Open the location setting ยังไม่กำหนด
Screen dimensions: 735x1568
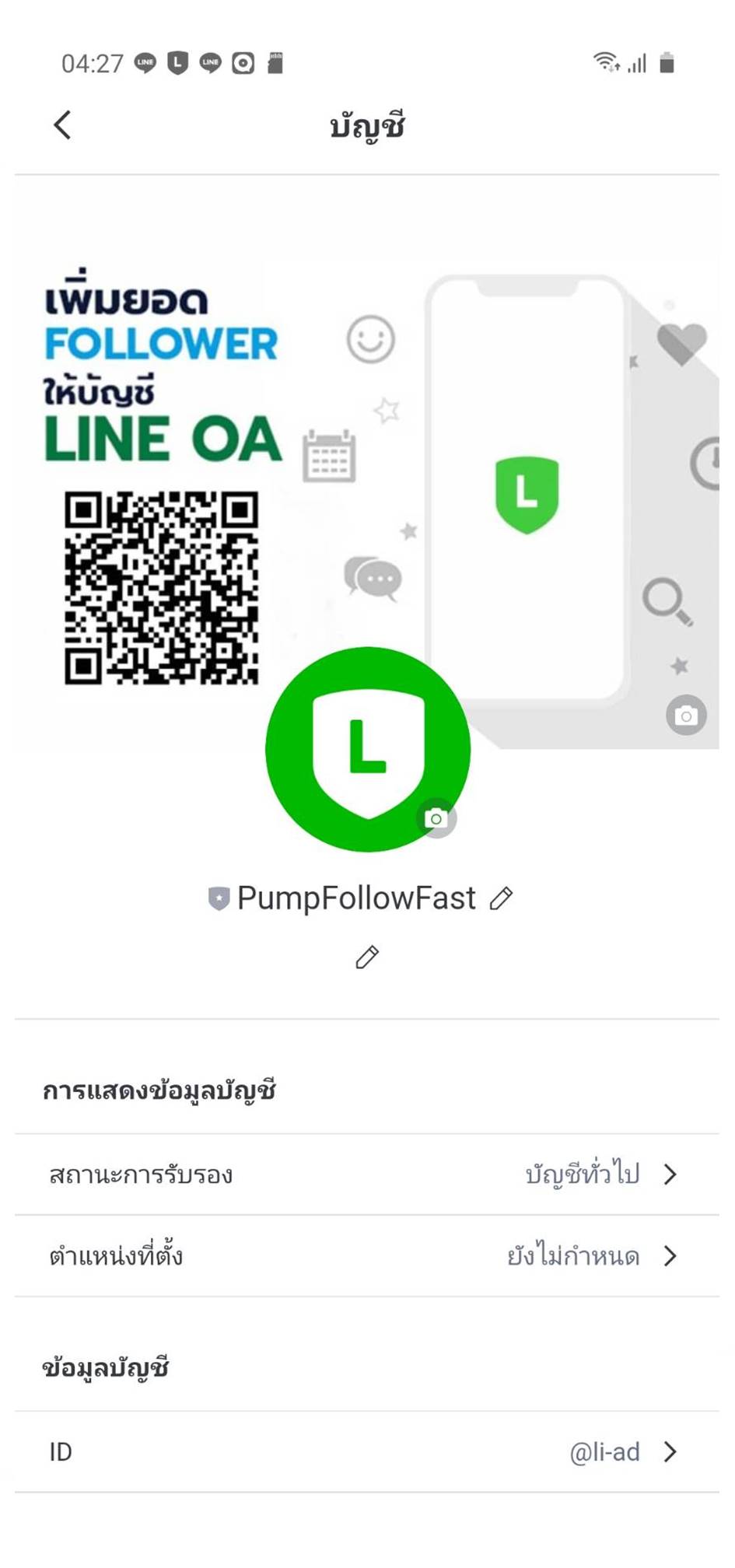pos(573,1255)
